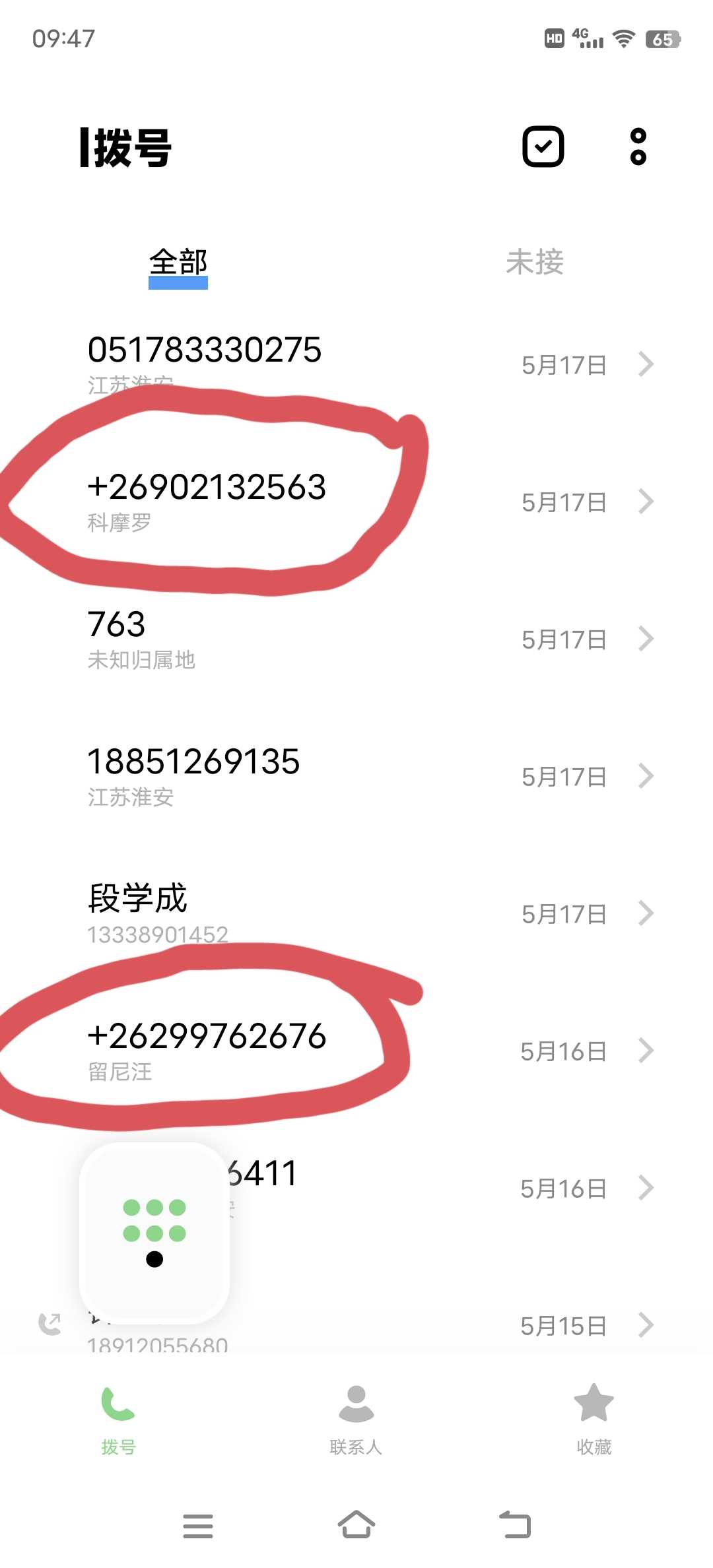Tap the call from +26902132563
This screenshot has height=1568, width=713.
(x=356, y=502)
